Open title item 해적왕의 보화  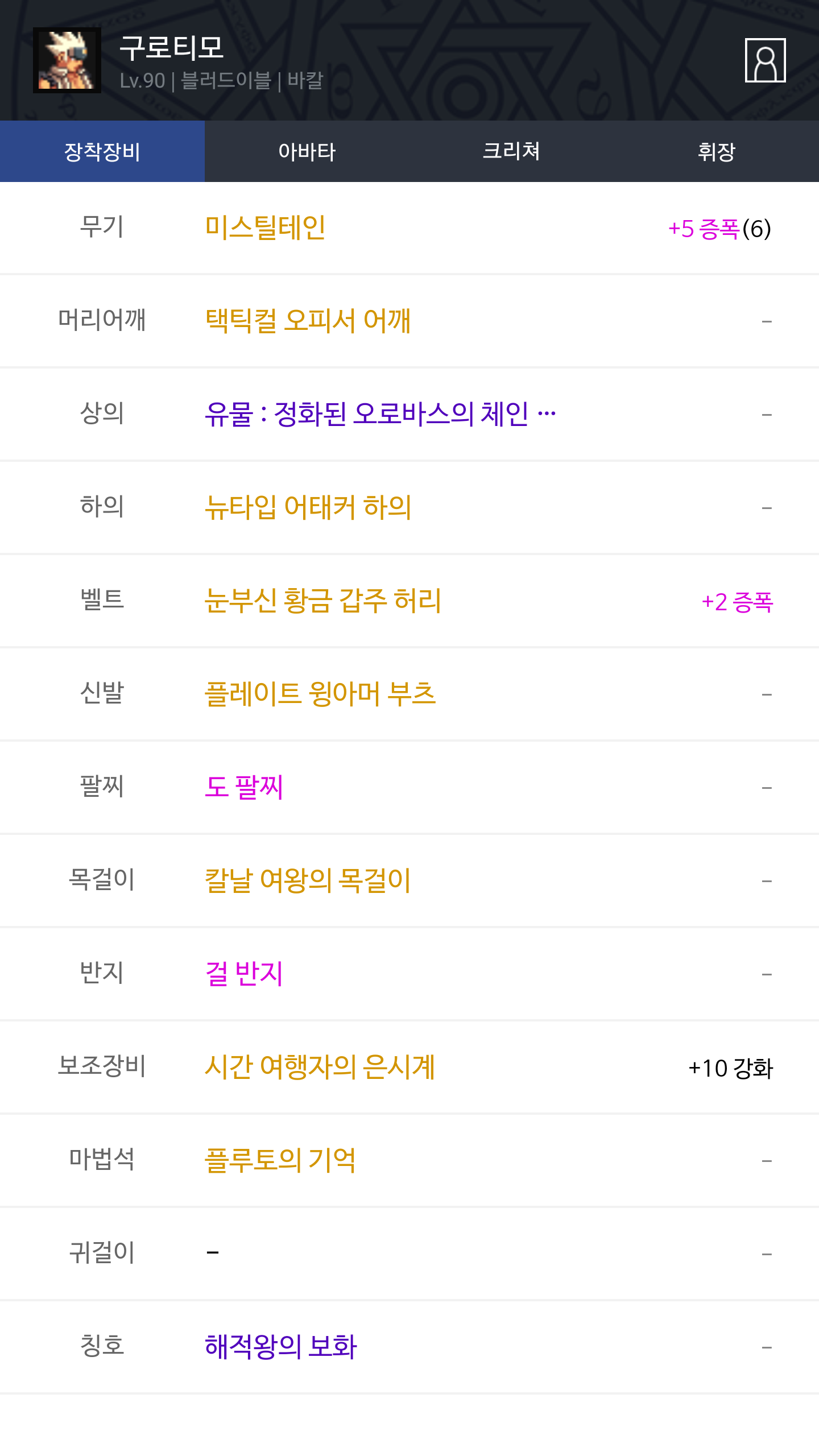click(x=281, y=1347)
